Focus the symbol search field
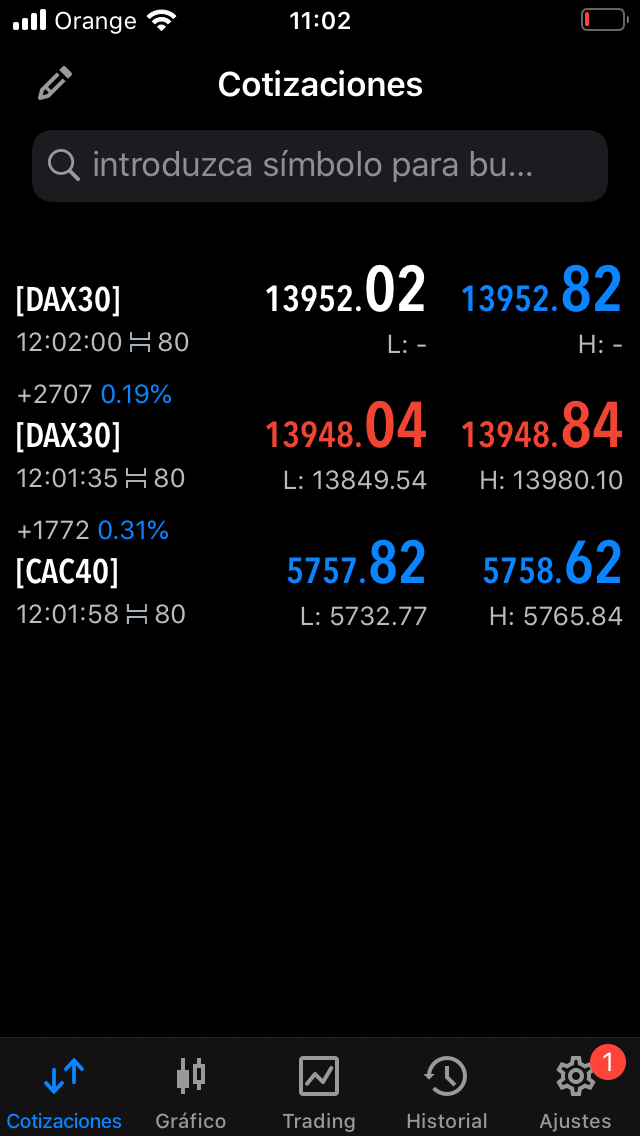The height and width of the screenshot is (1136, 640). 320,165
